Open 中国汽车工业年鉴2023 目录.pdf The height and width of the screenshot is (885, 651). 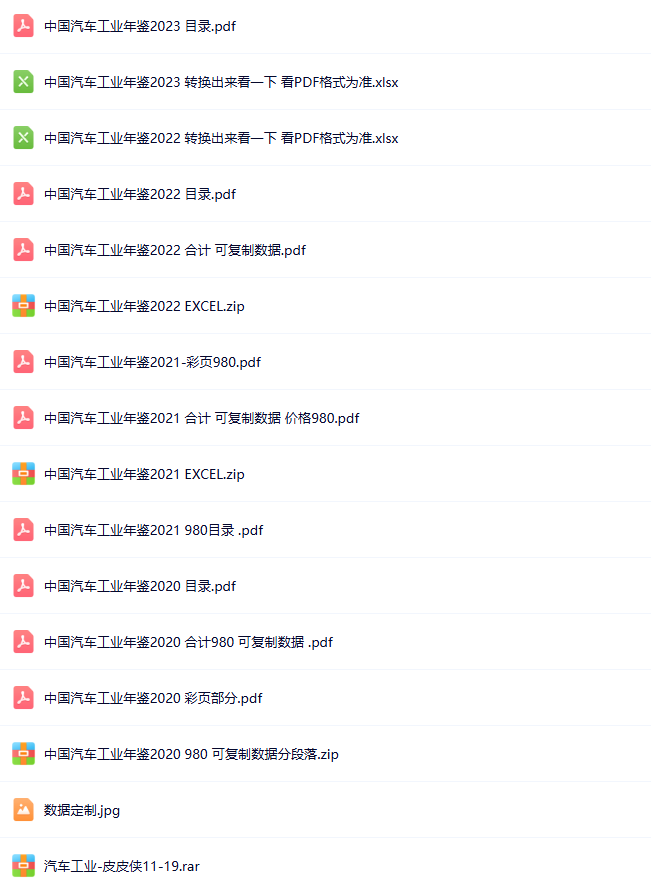[x=140, y=26]
